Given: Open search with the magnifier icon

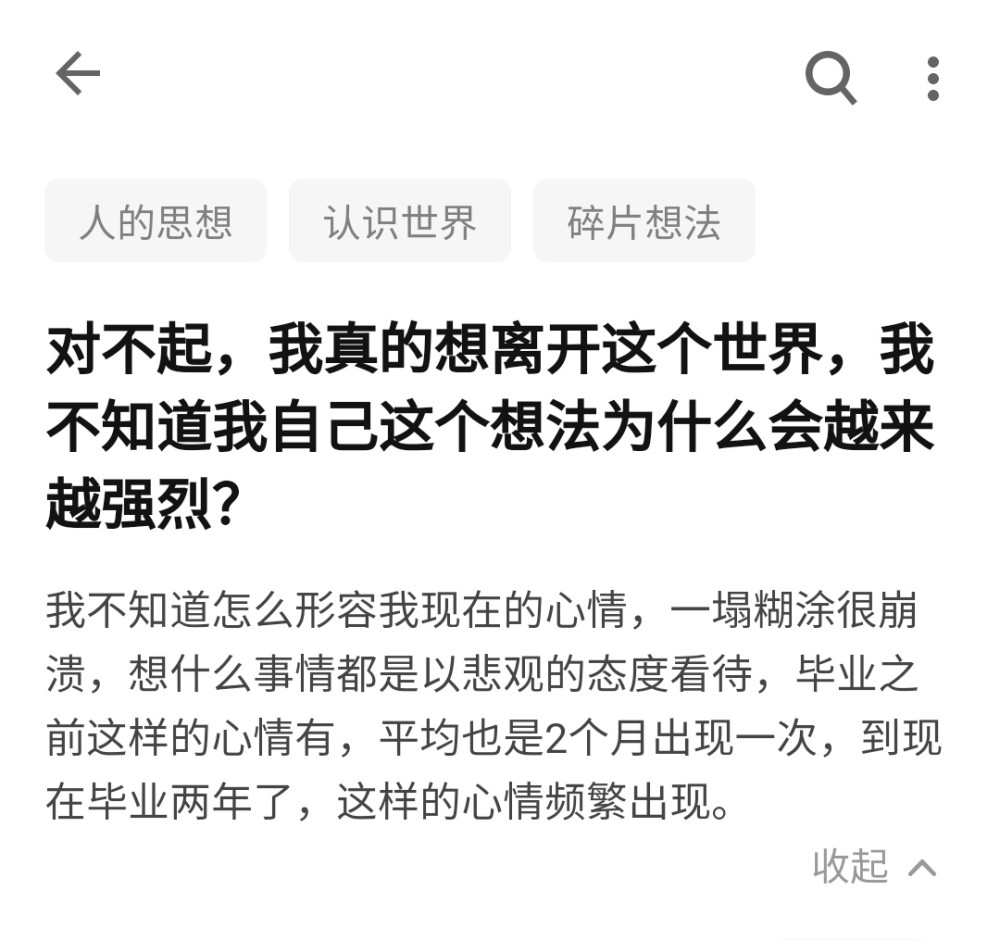Looking at the screenshot, I should click(830, 77).
